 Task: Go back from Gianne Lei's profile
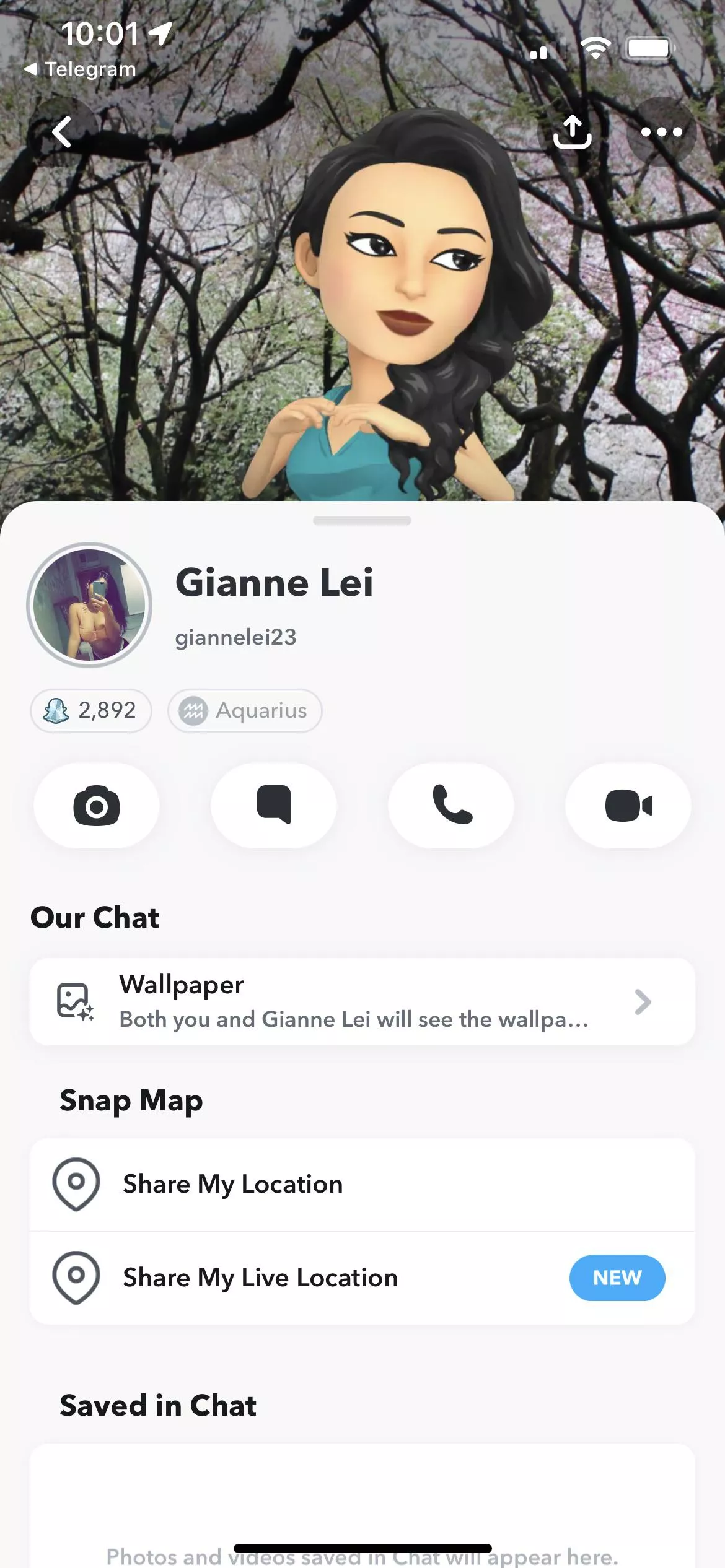(x=62, y=132)
